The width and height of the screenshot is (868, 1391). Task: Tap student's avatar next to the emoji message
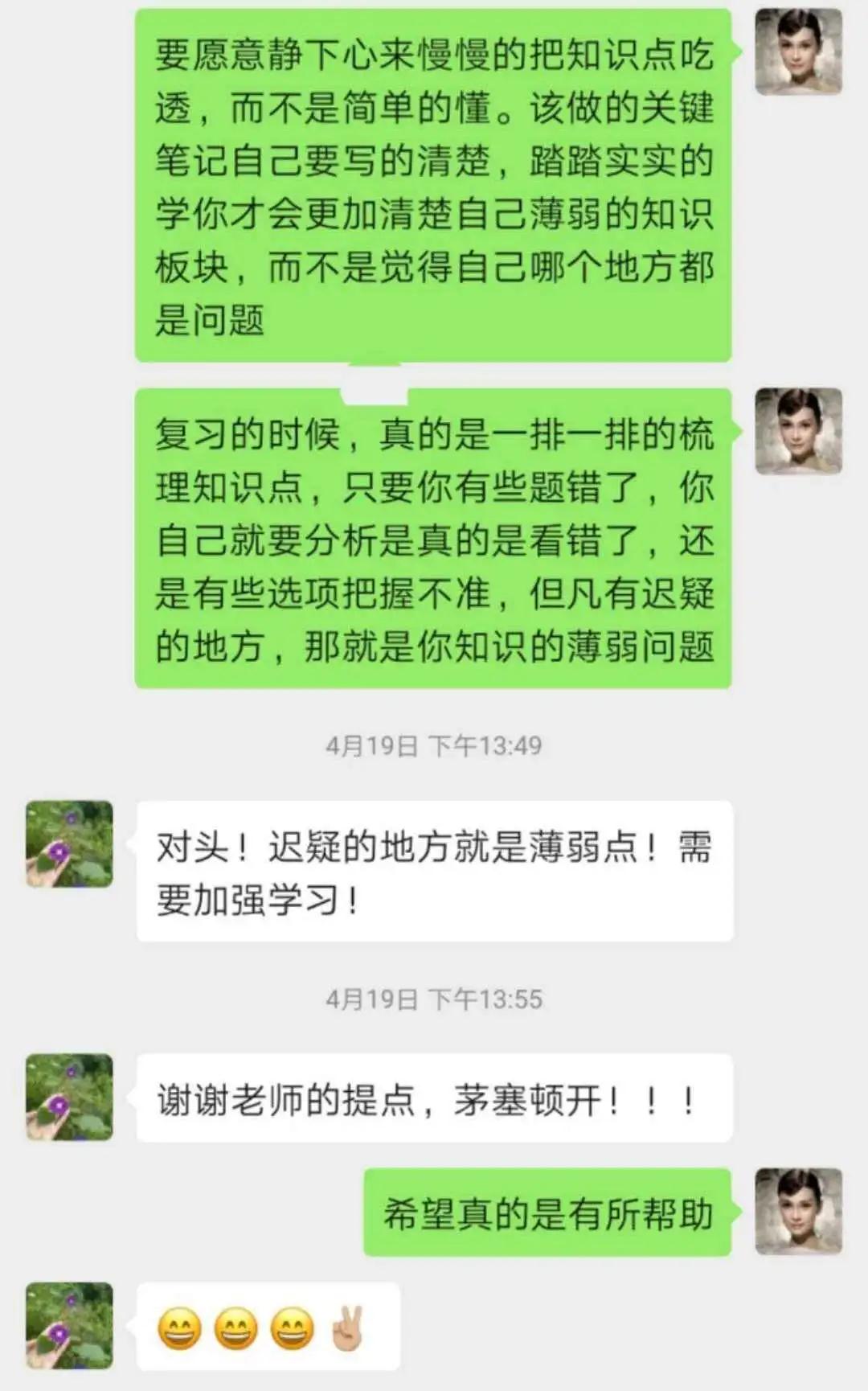tap(69, 1325)
